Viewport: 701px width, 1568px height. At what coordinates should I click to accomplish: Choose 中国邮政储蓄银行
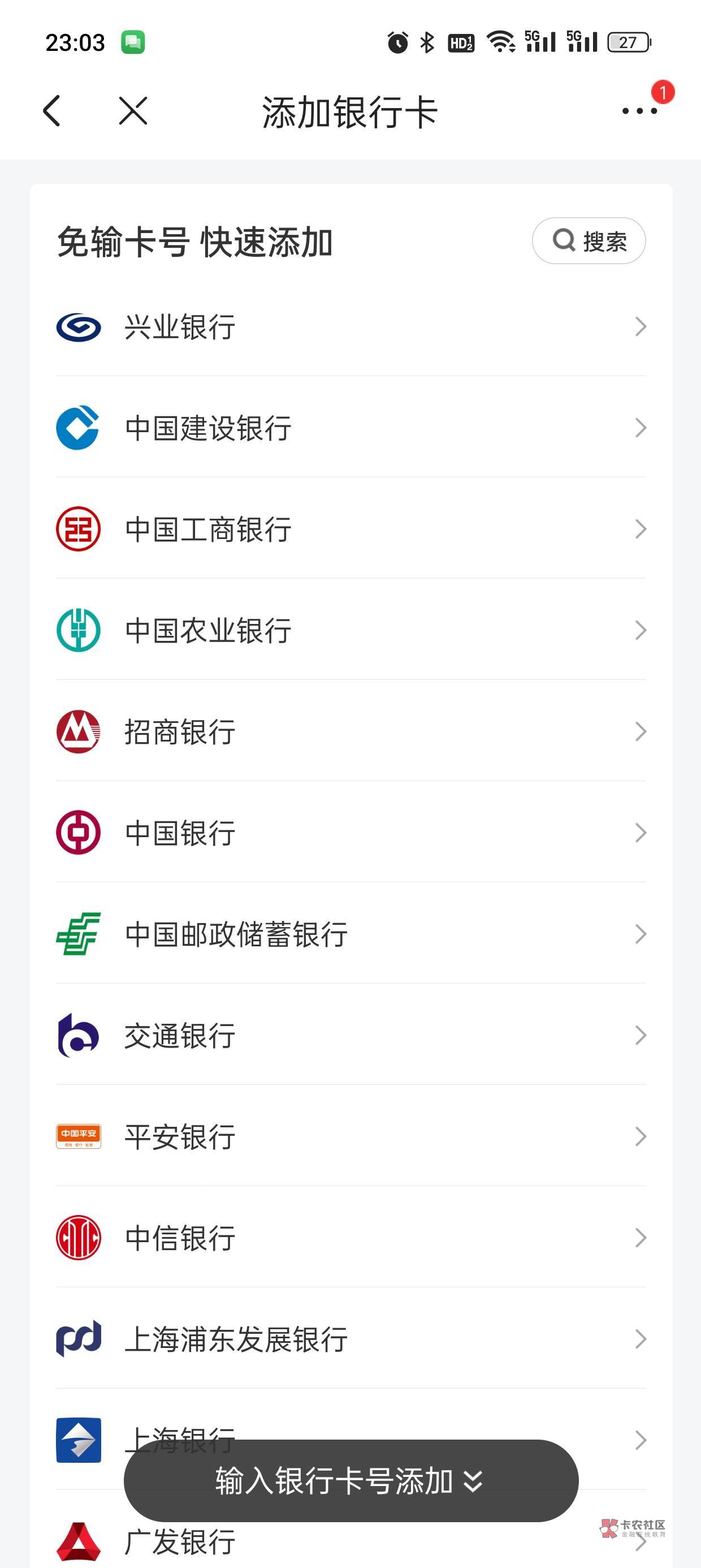click(x=350, y=934)
